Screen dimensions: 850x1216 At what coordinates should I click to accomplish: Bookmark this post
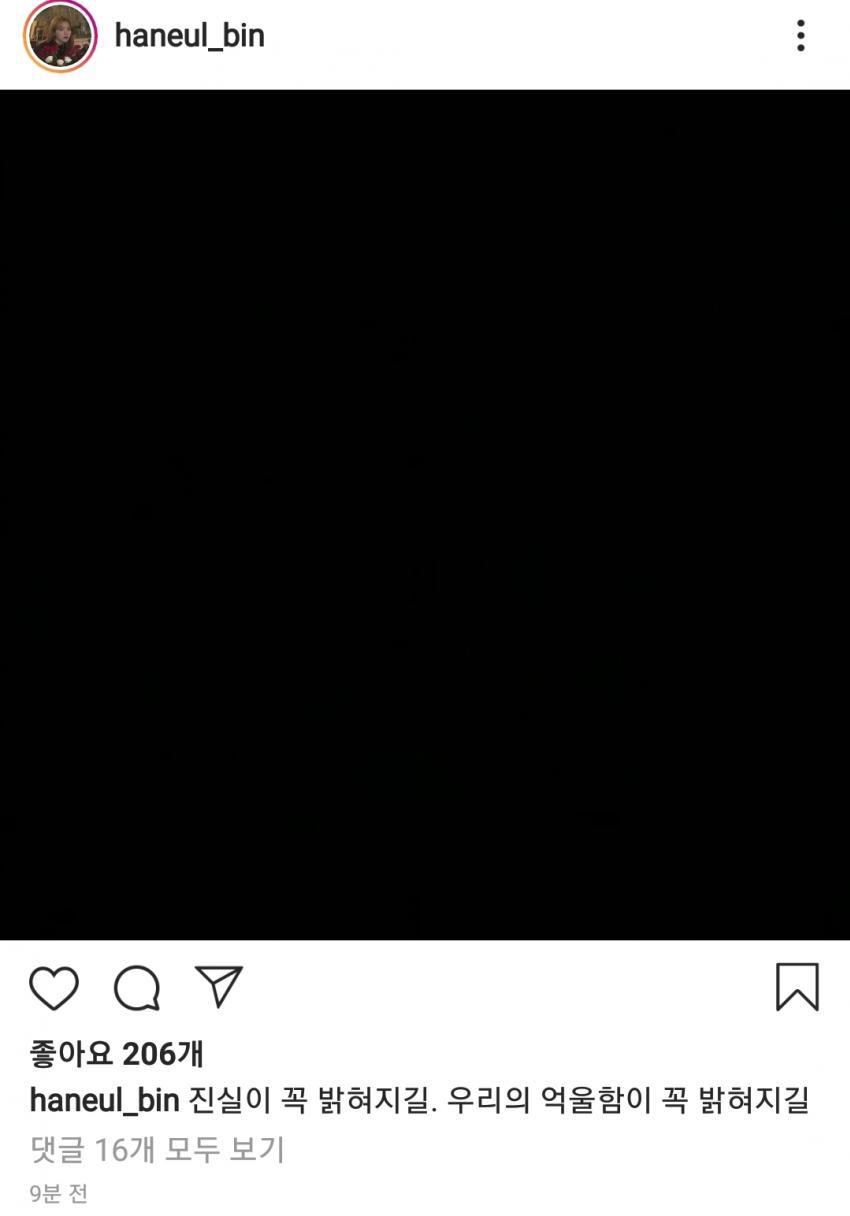[x=797, y=987]
